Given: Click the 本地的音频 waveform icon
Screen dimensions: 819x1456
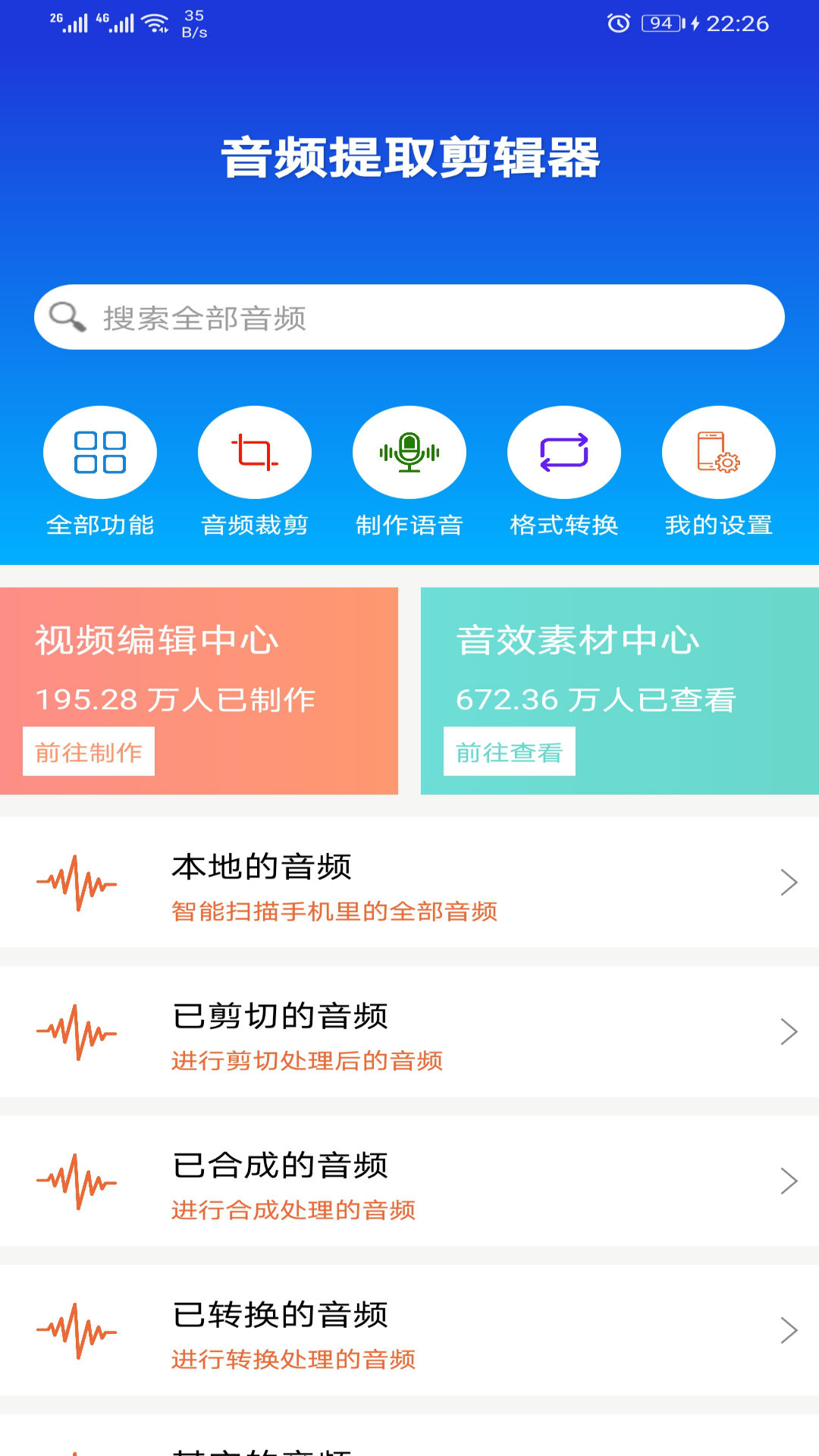Looking at the screenshot, I should point(76,882).
